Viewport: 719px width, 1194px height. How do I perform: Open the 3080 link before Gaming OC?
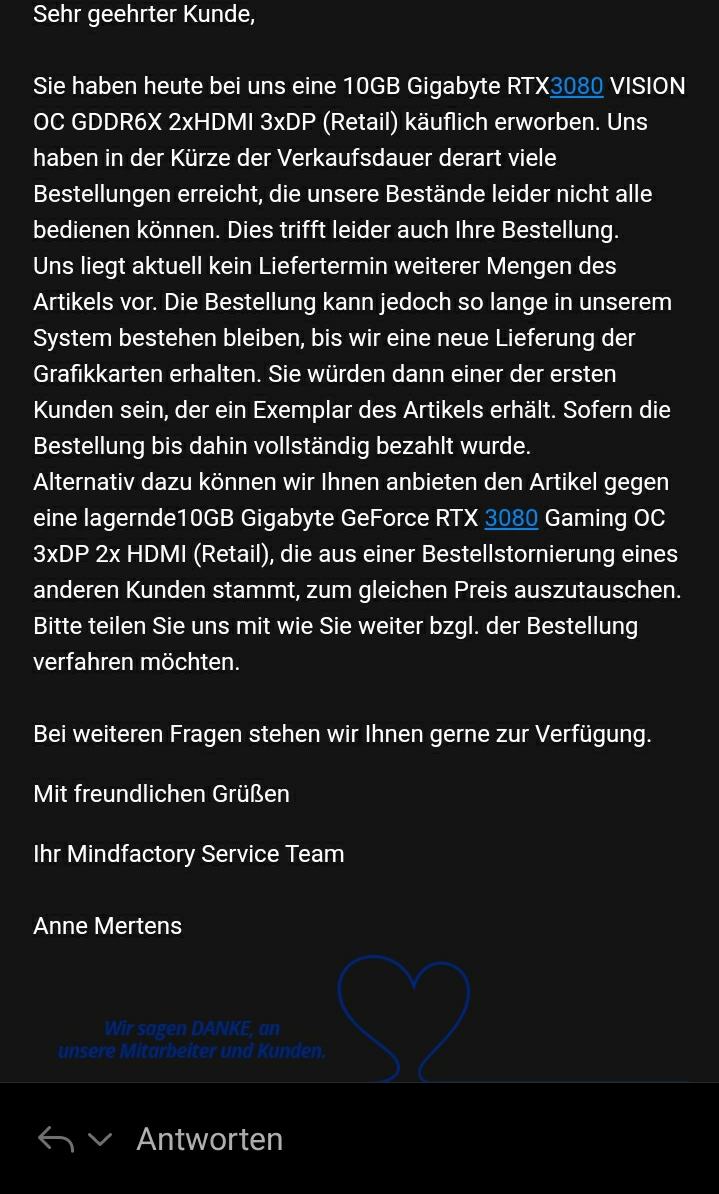click(x=511, y=518)
